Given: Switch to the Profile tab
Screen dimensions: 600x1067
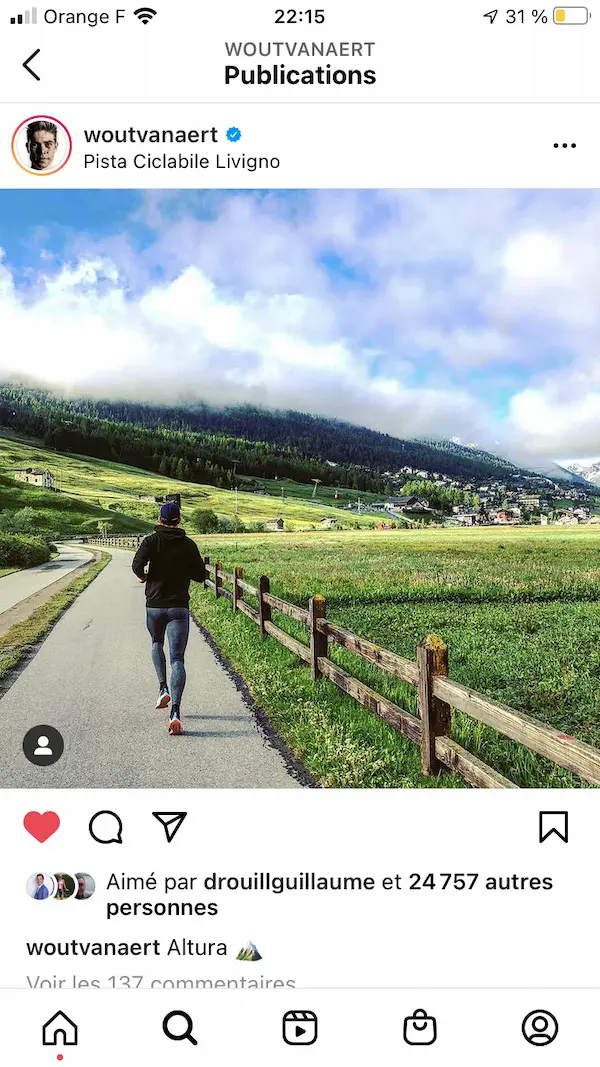Looking at the screenshot, I should point(540,1028).
